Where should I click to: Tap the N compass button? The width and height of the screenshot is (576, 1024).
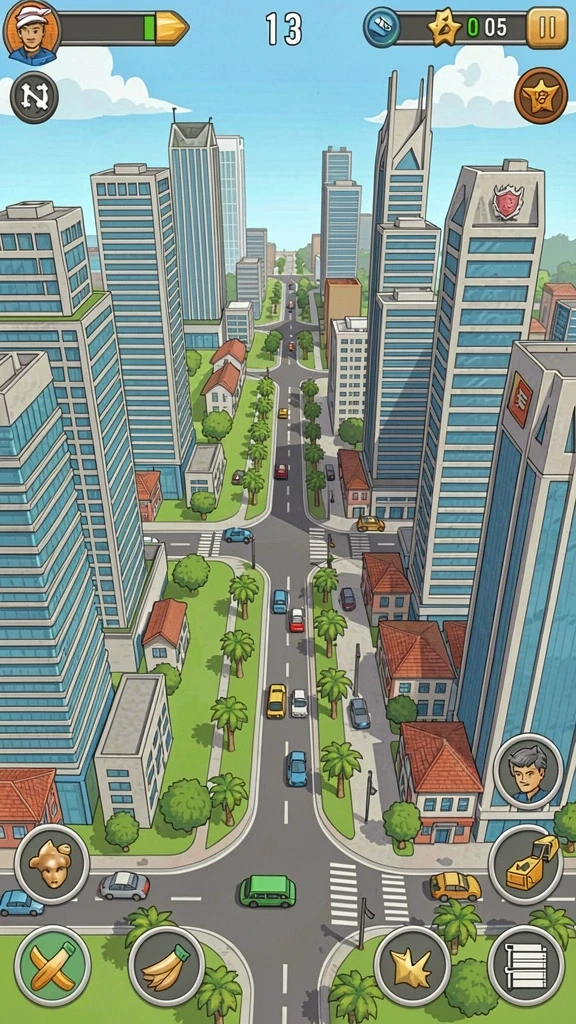pyautogui.click(x=34, y=98)
